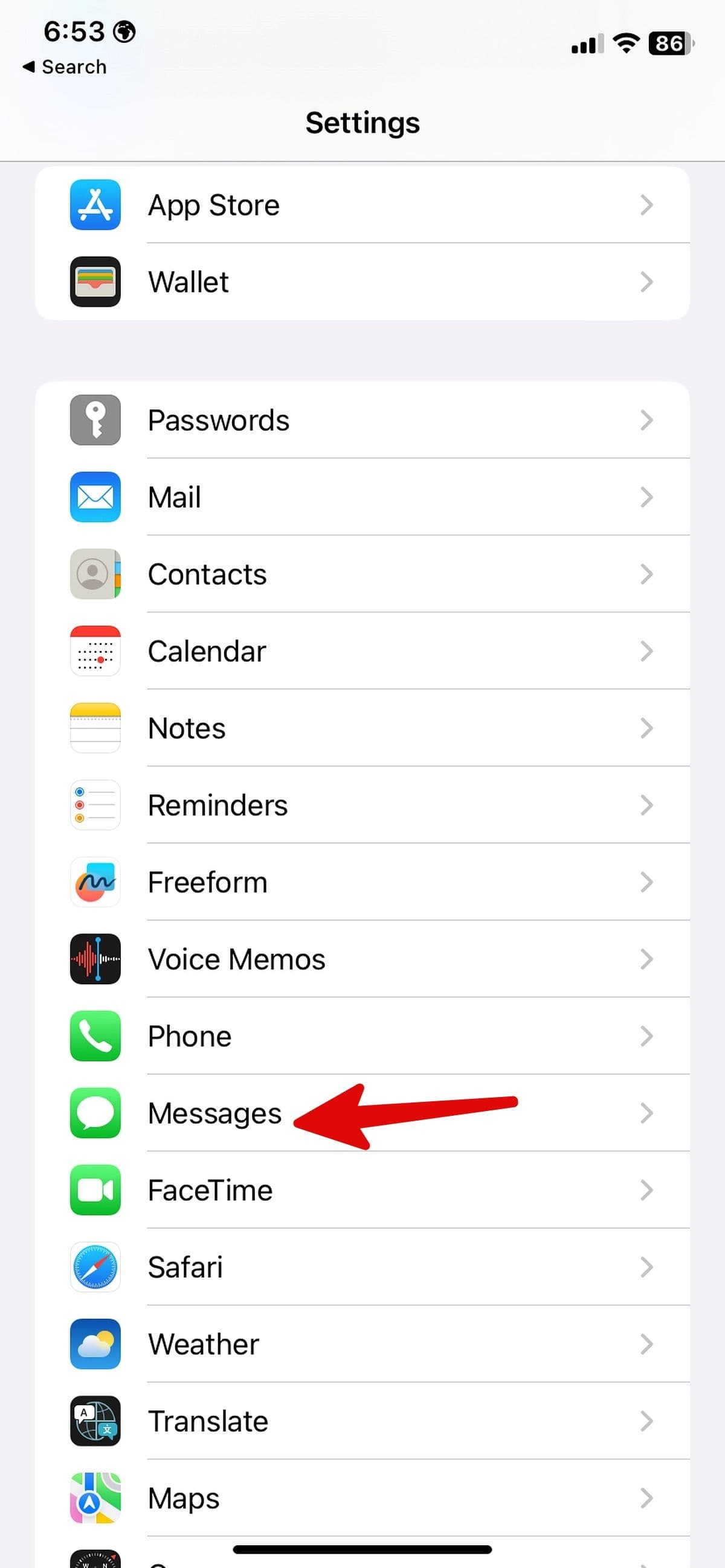
Task: Tap the Mail envelope icon
Action: pos(95,497)
